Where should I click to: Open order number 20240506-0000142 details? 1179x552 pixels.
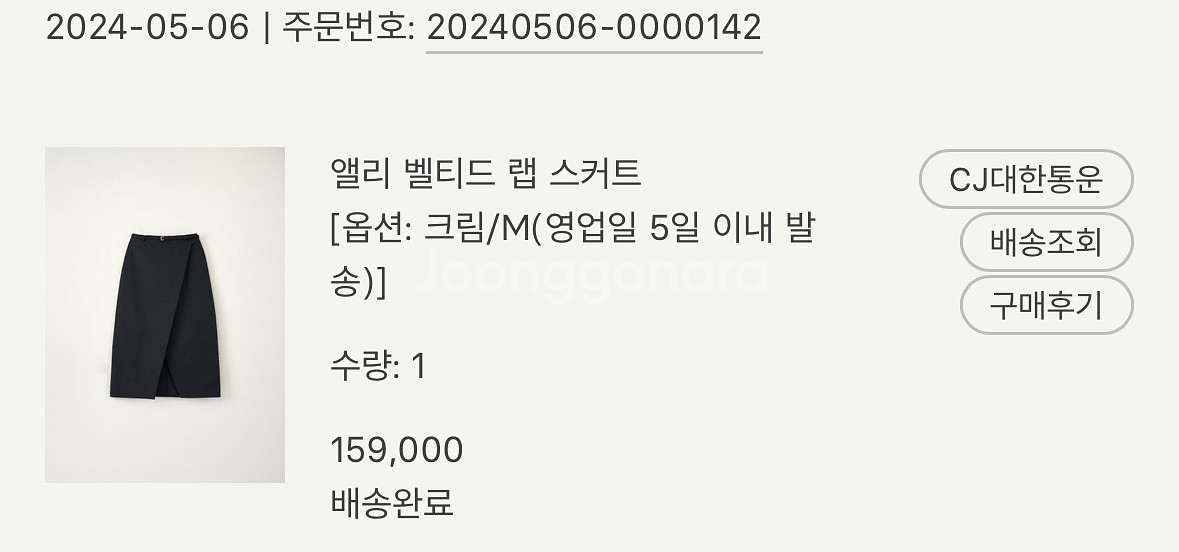[594, 27]
